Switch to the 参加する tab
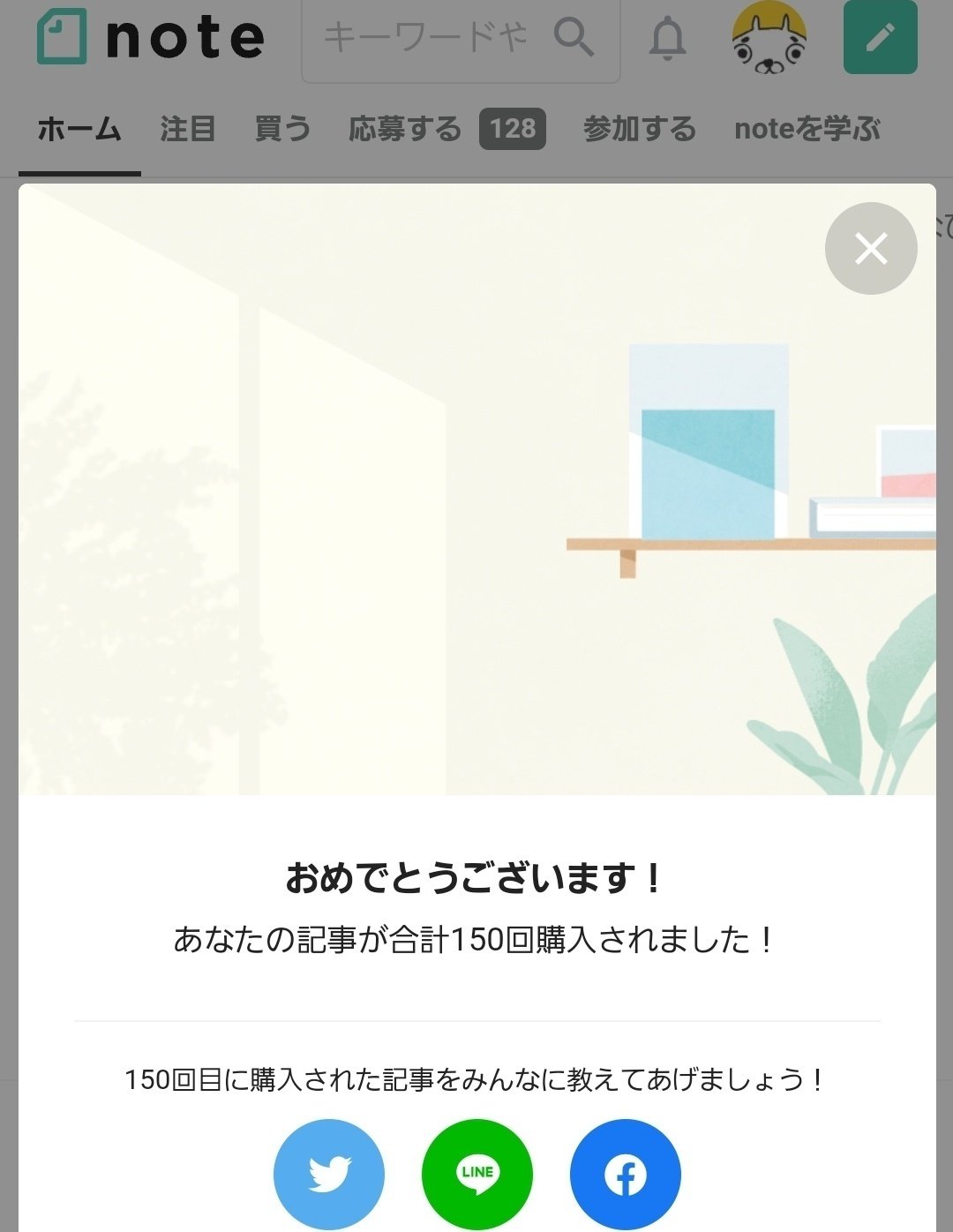 (637, 129)
